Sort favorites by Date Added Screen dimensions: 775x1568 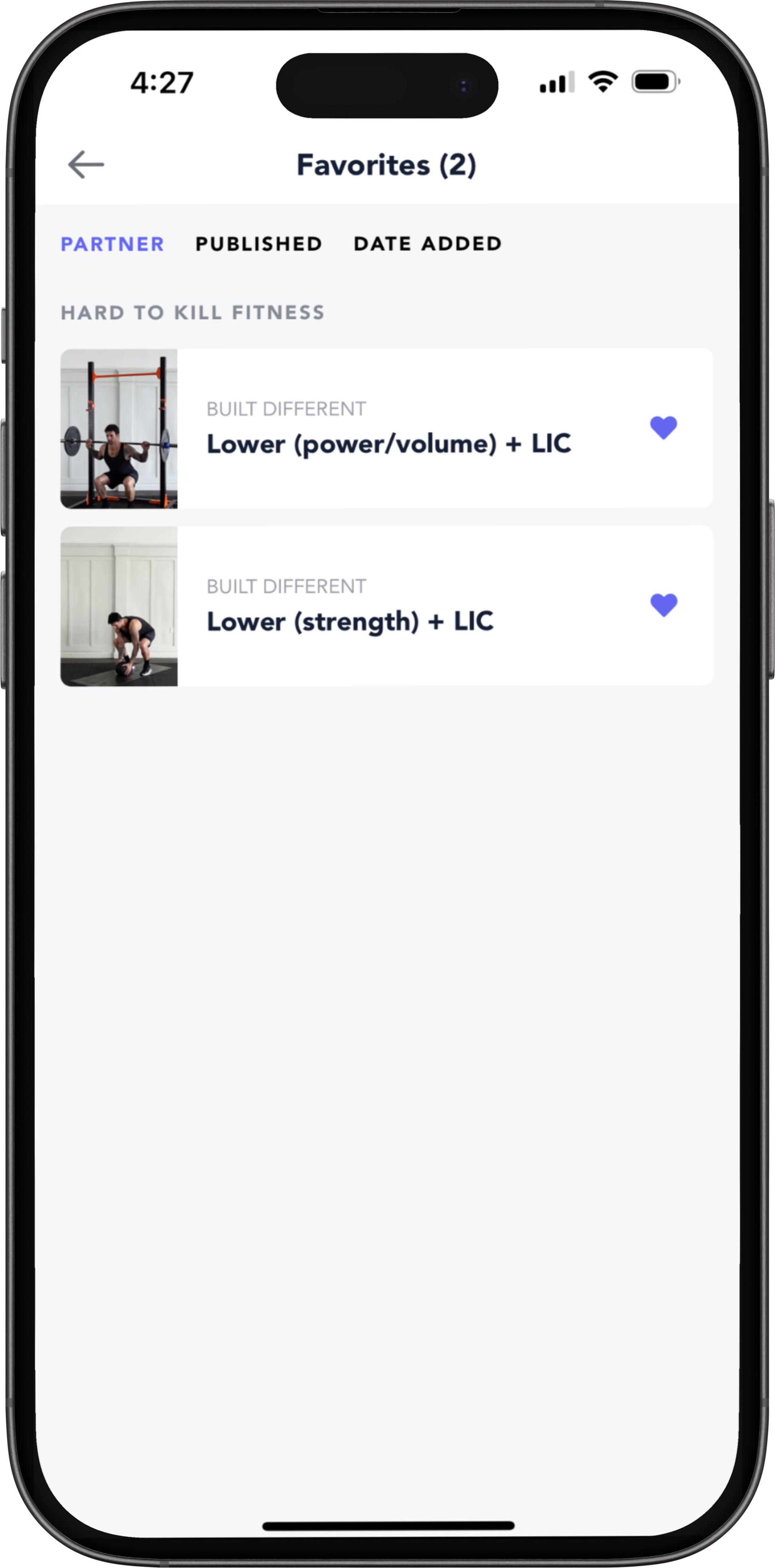[x=427, y=244]
